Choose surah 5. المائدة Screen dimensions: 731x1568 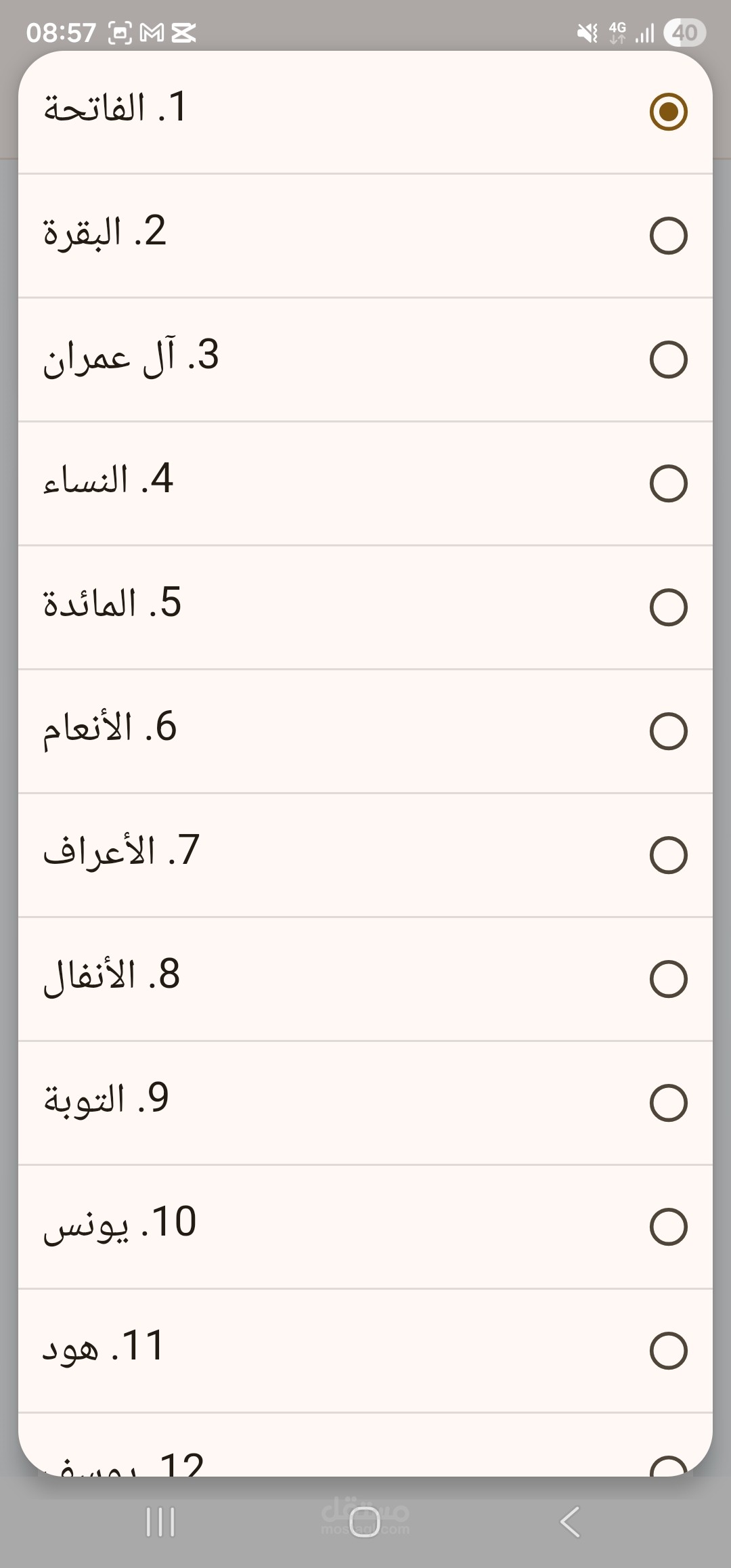pos(365,607)
